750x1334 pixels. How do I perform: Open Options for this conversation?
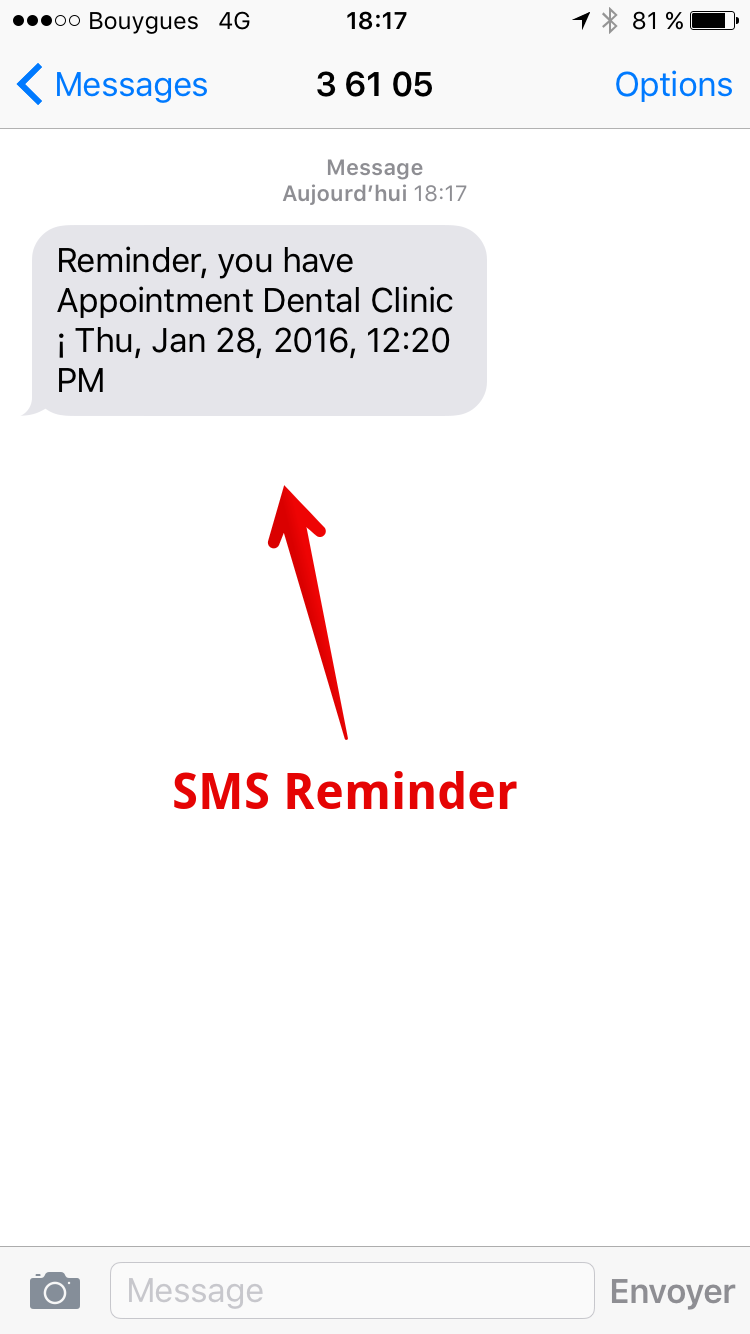click(673, 85)
